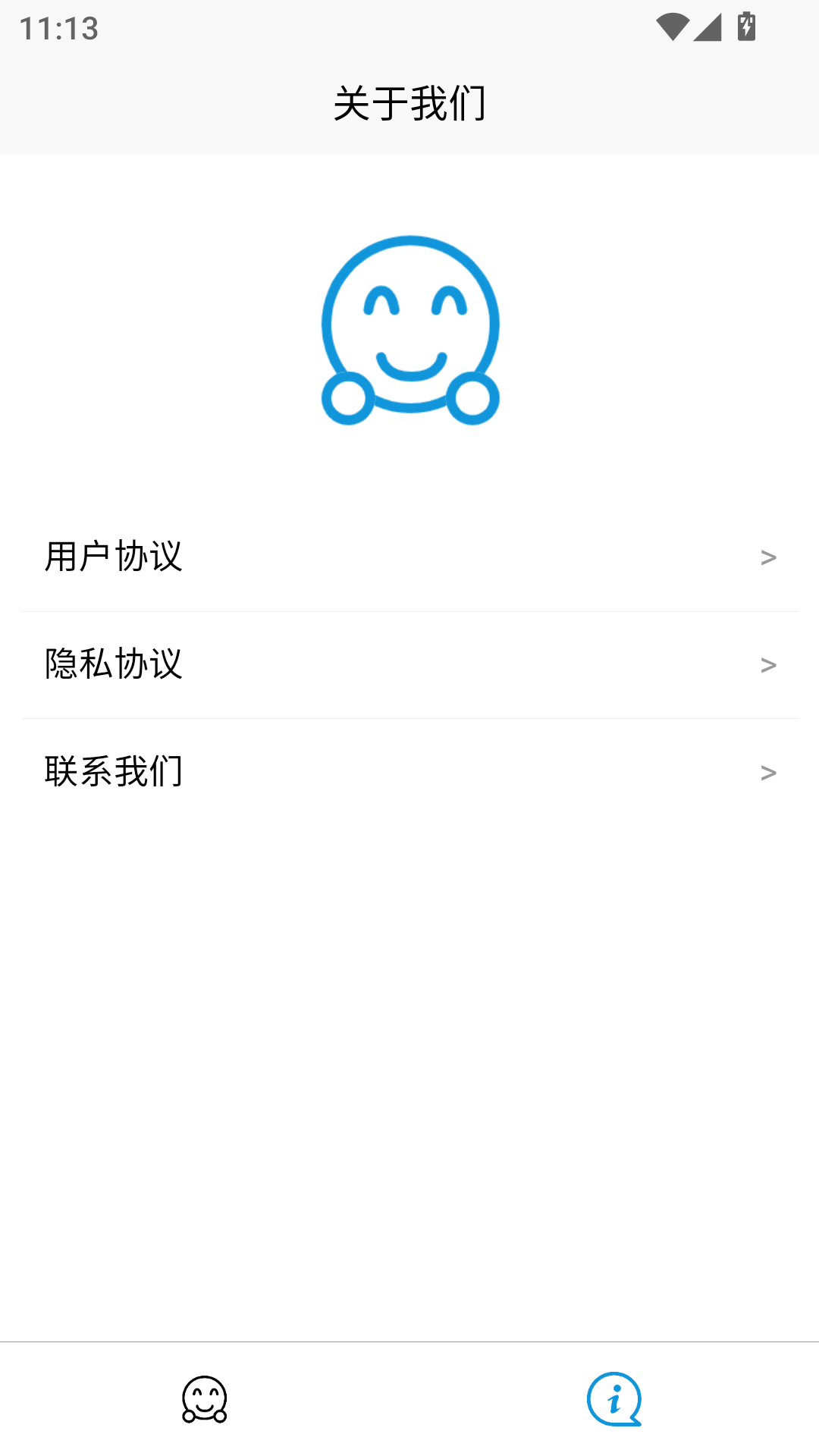Expand the 隐私协议 row chevron
Image resolution: width=819 pixels, height=1456 pixels.
(x=768, y=665)
